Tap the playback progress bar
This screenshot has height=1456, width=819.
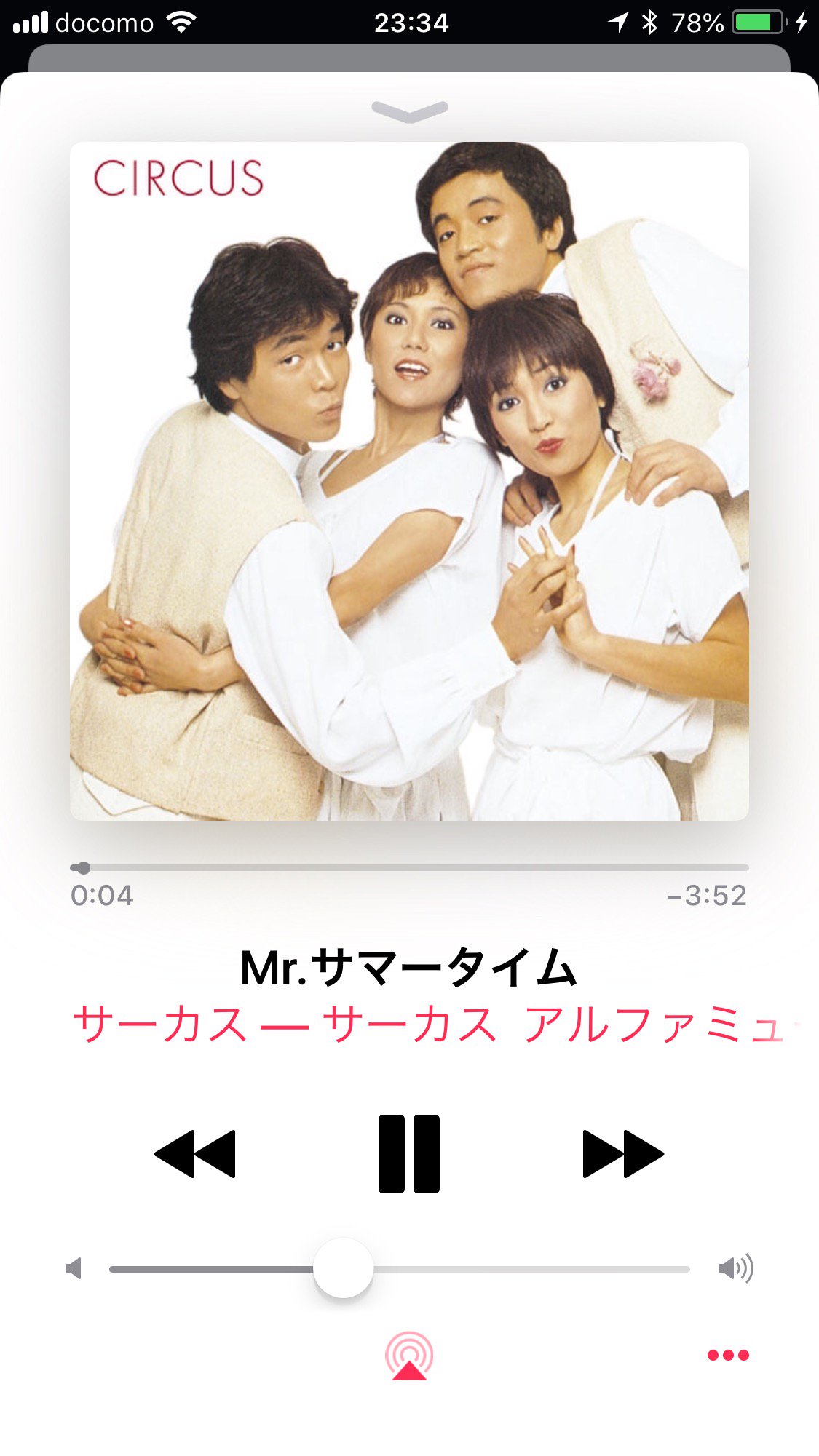click(409, 867)
